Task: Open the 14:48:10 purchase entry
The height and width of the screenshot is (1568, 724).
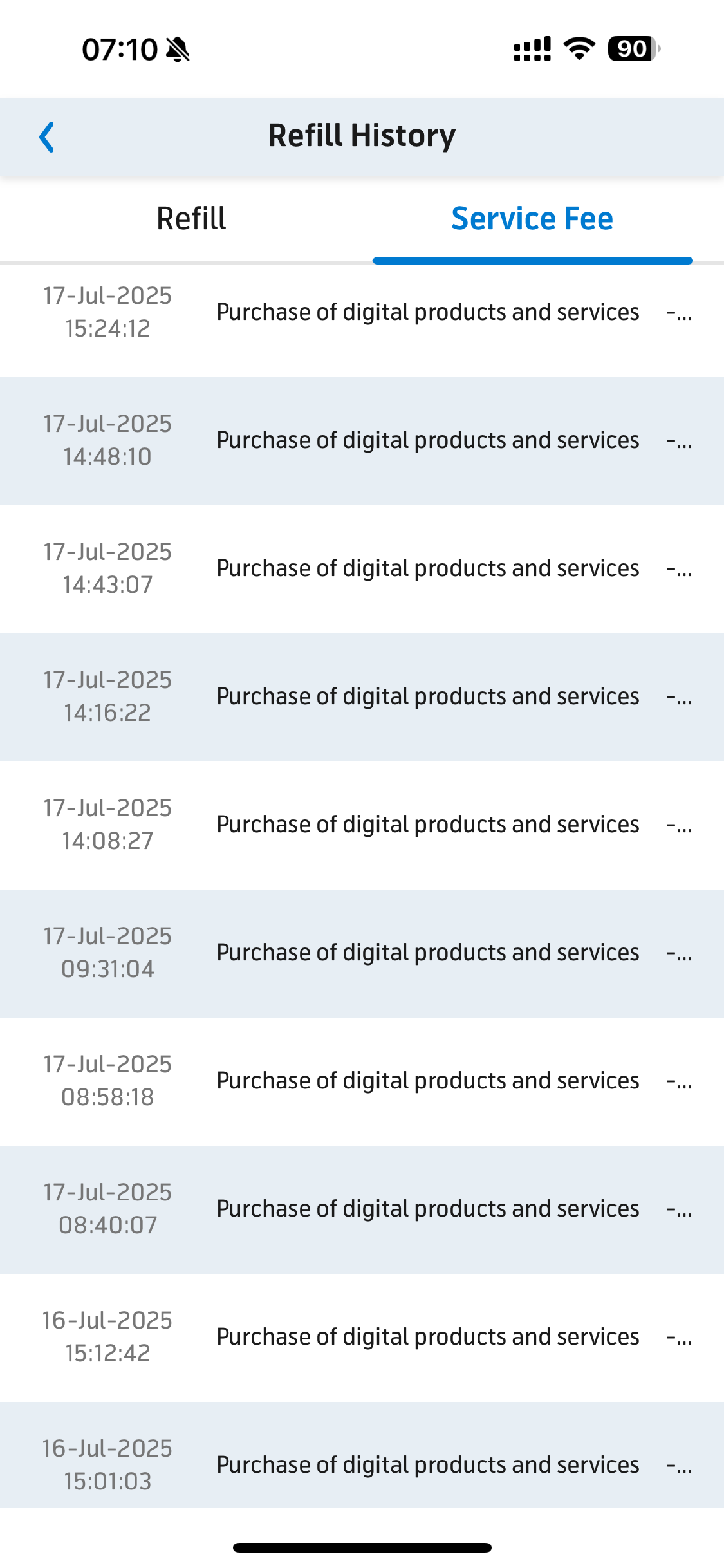Action: [x=362, y=441]
